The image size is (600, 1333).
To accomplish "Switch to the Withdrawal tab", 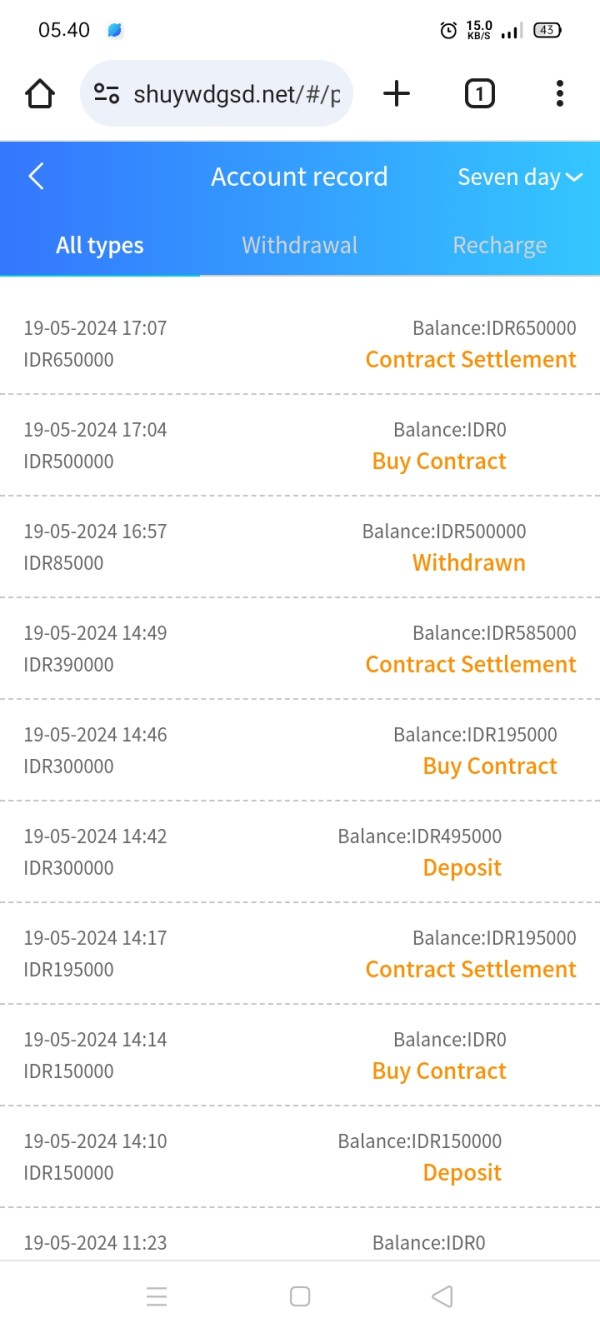I will coord(300,245).
